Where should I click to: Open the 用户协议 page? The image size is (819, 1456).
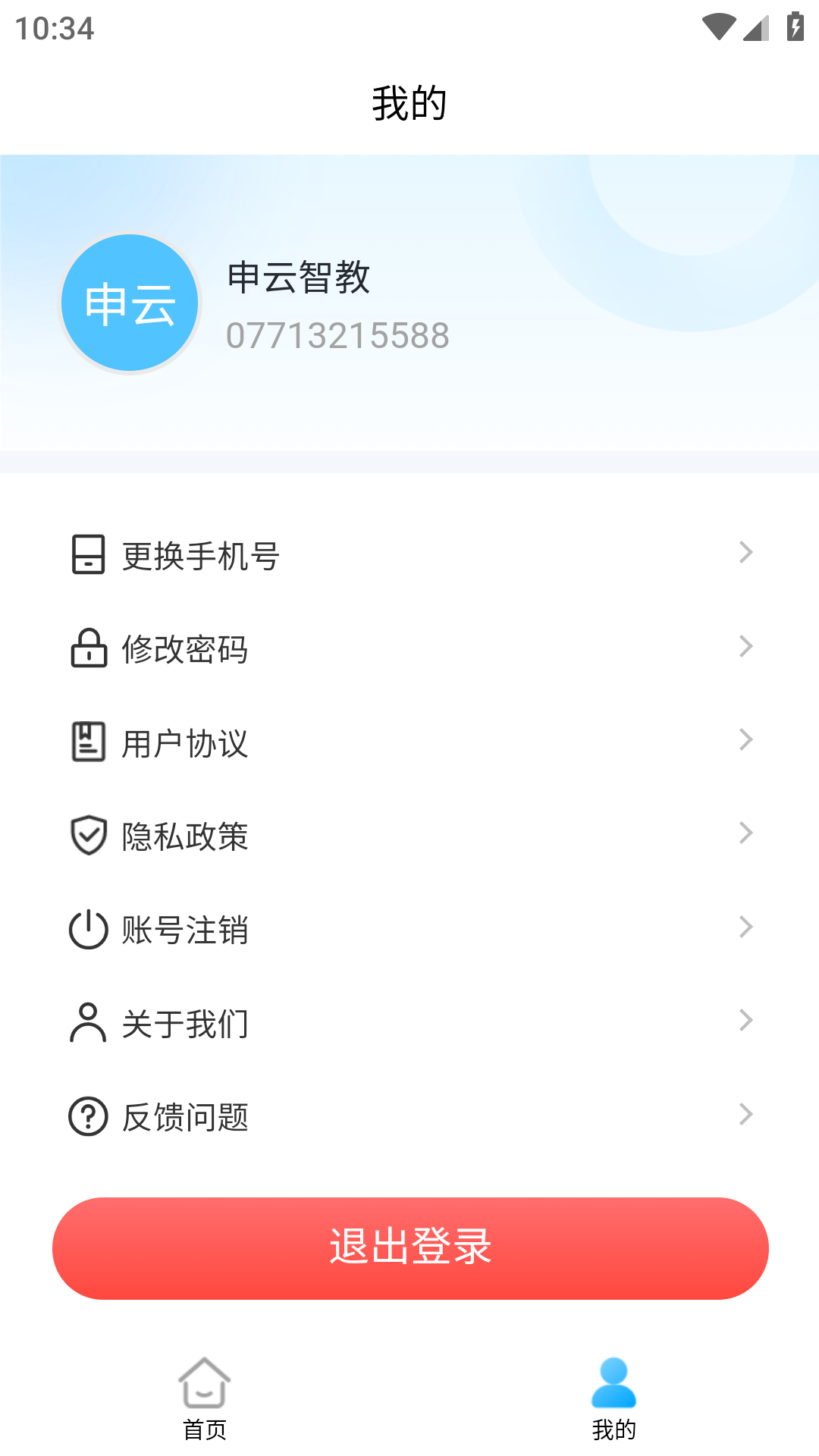click(x=185, y=743)
